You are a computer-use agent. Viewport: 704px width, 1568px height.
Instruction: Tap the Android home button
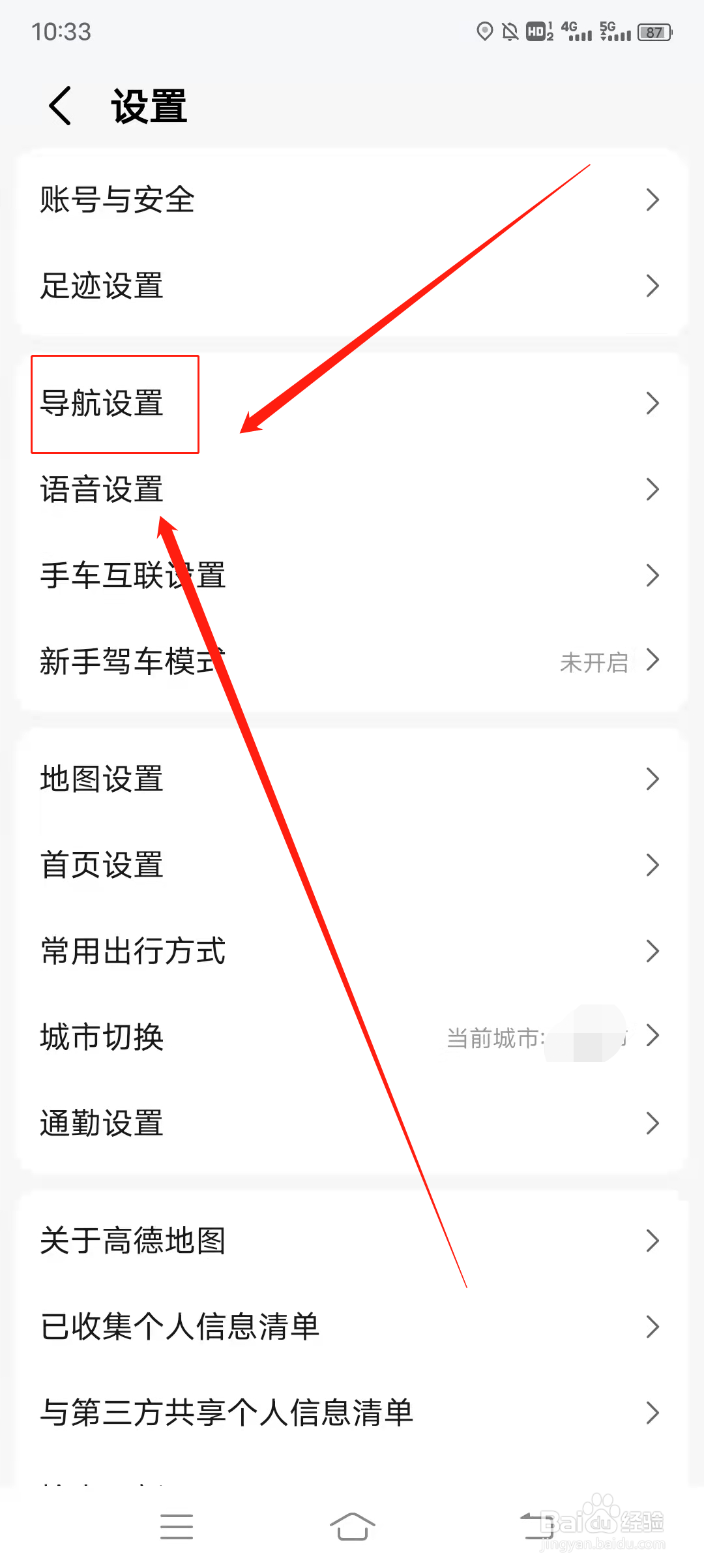pyautogui.click(x=352, y=1526)
